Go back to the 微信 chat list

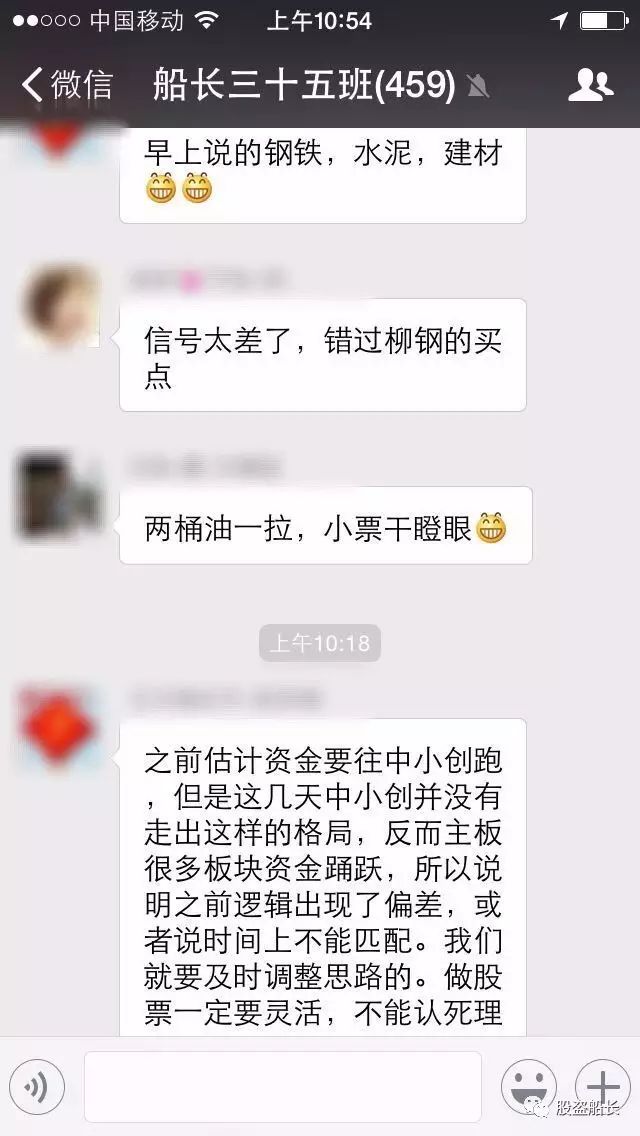click(x=66, y=85)
